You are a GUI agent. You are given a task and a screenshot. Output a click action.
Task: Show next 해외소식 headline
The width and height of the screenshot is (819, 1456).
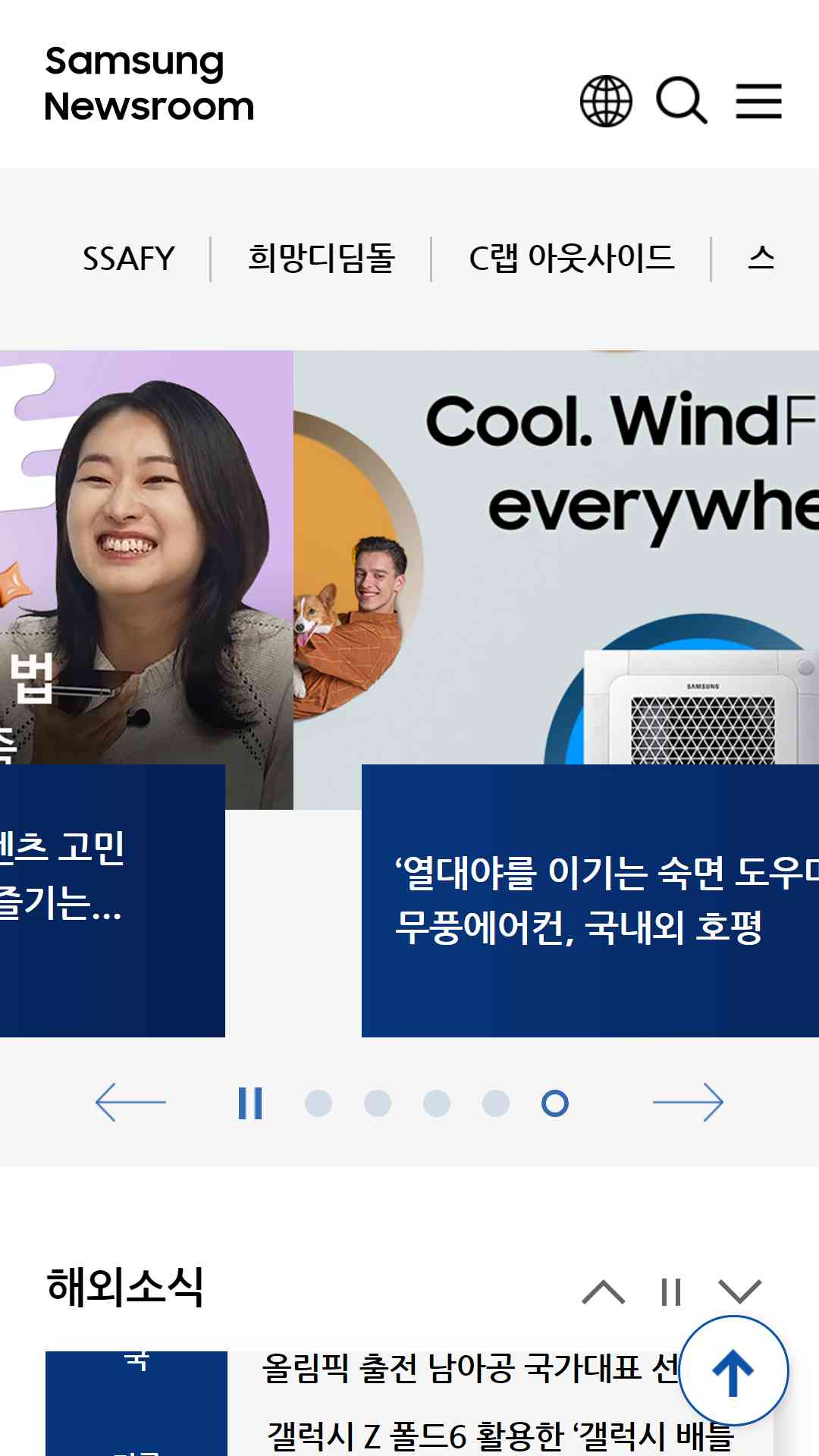739,1291
